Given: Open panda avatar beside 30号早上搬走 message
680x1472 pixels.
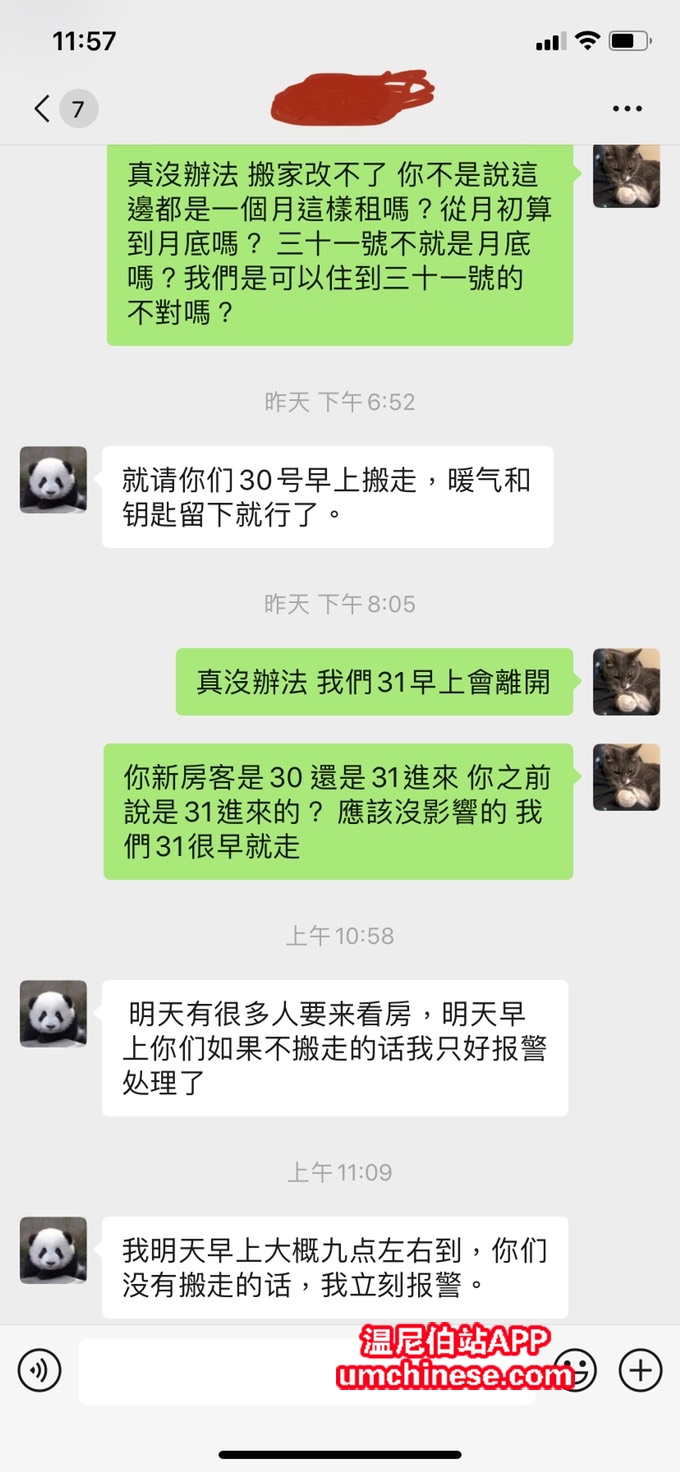Looking at the screenshot, I should tap(53, 480).
